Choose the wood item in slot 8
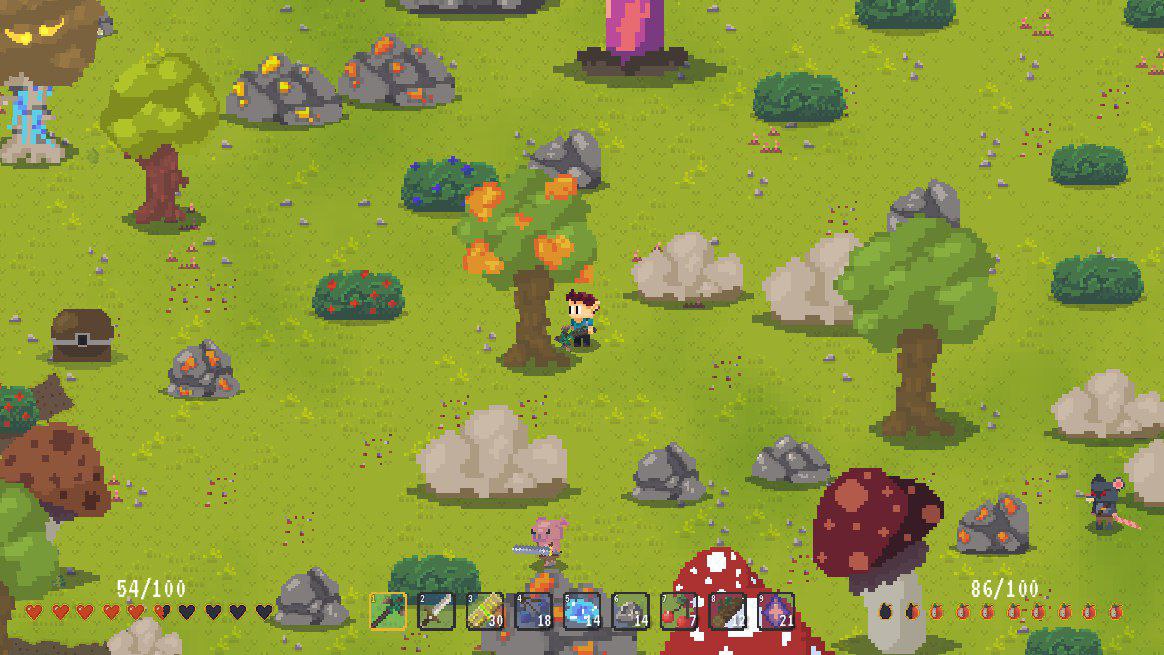 [x=727, y=610]
